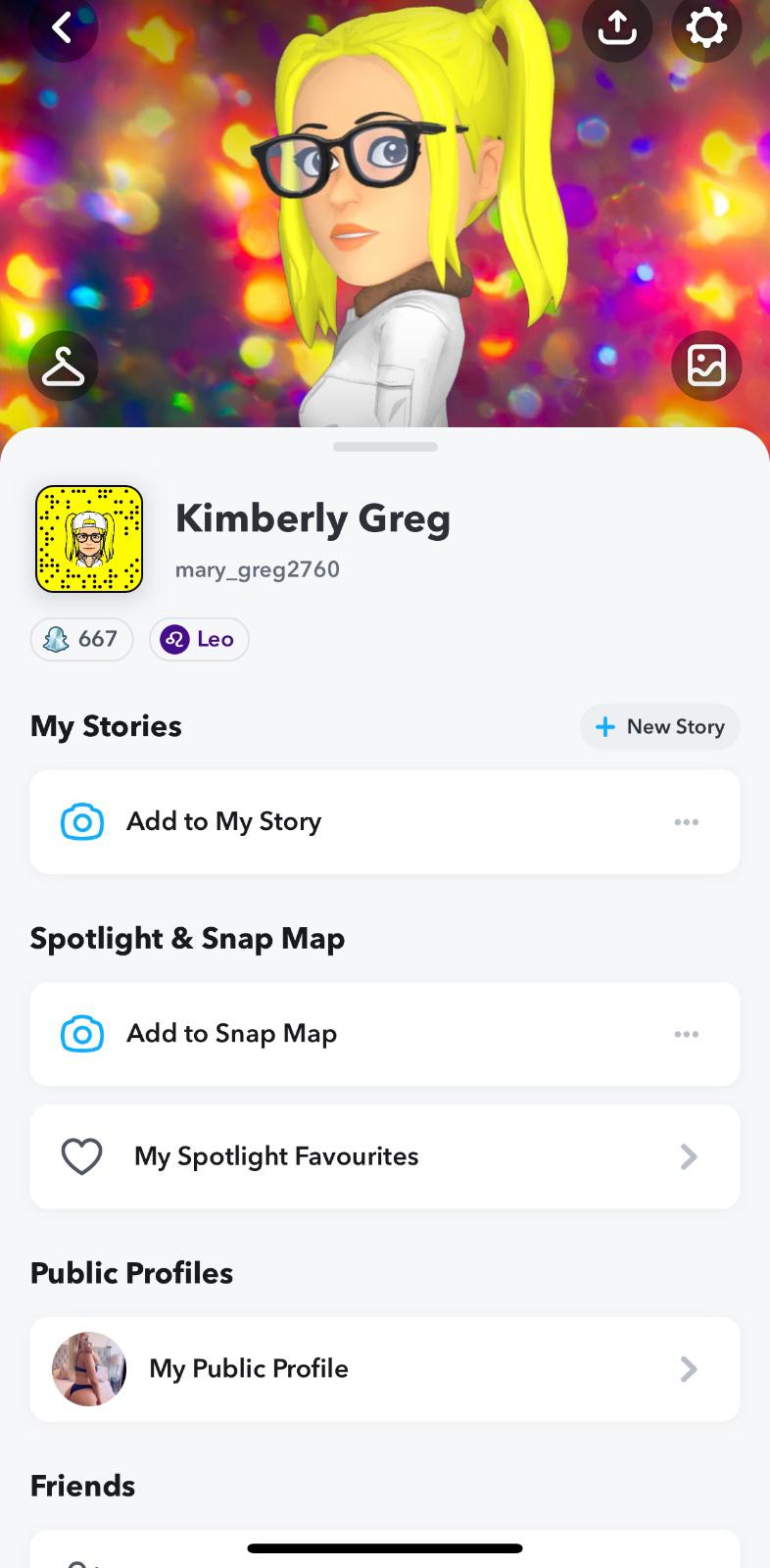Create a New Story
The width and height of the screenshot is (770, 1568).
(x=659, y=726)
